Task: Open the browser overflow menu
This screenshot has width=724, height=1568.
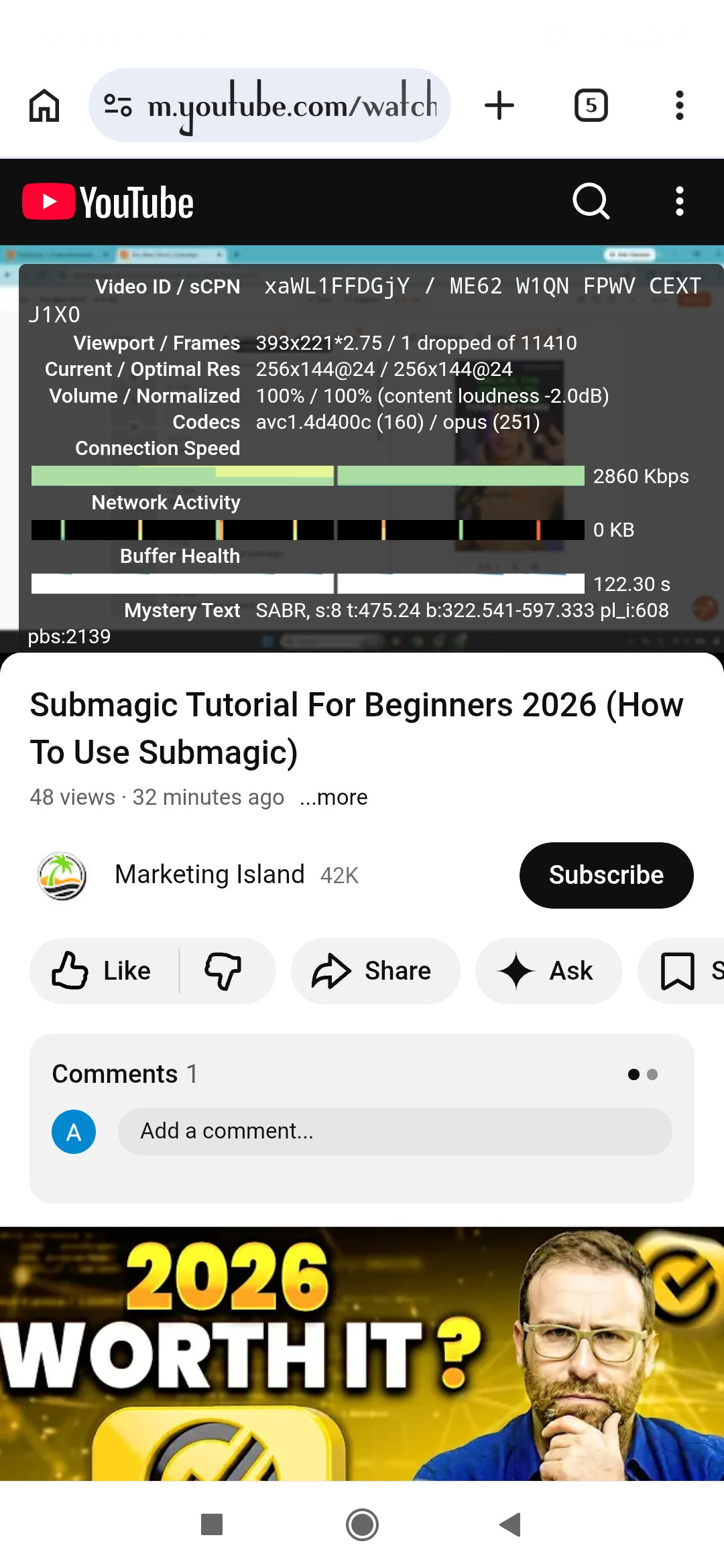Action: point(680,105)
